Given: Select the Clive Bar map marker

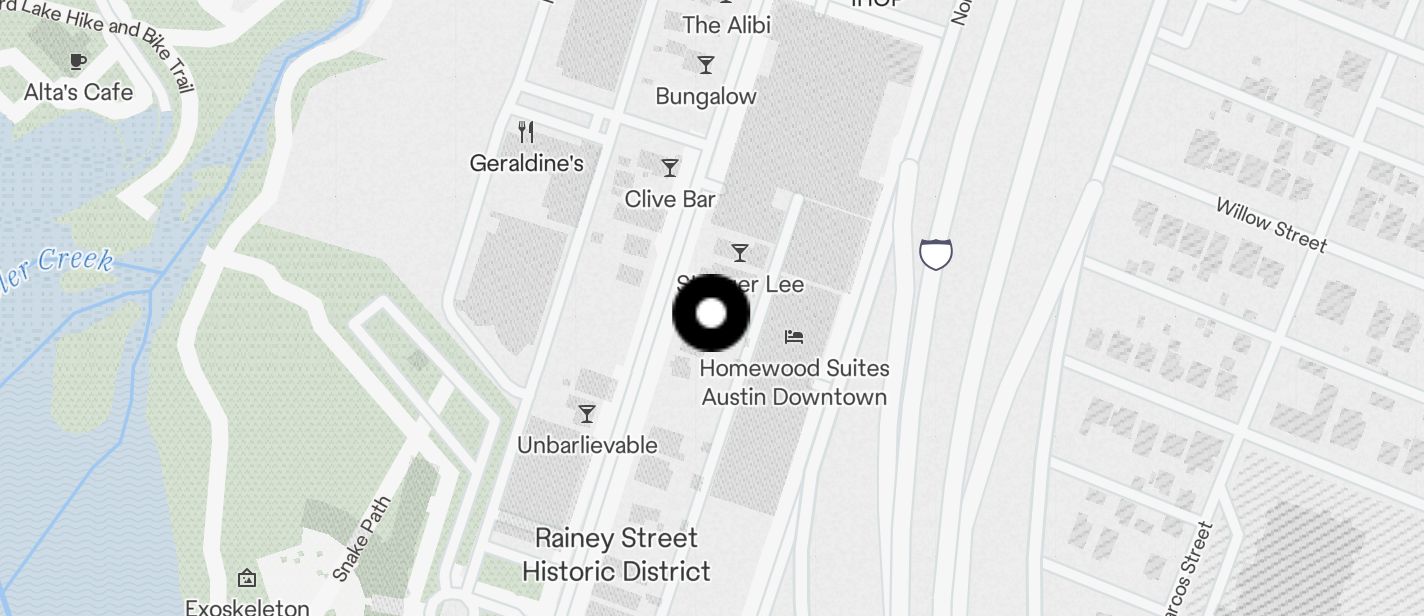Looking at the screenshot, I should pyautogui.click(x=670, y=168).
